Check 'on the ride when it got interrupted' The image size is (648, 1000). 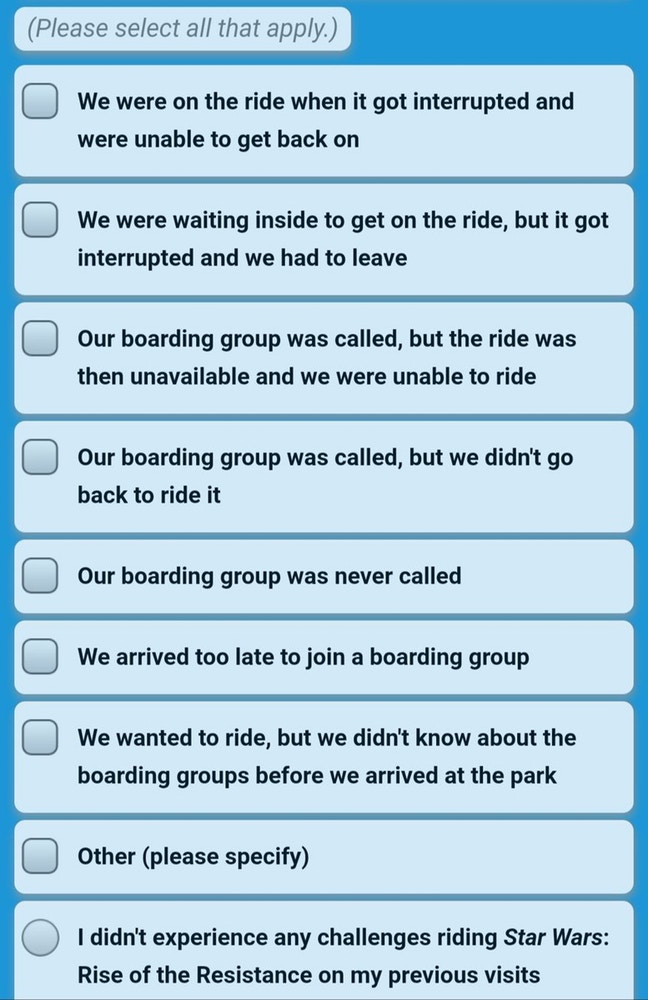(40, 101)
